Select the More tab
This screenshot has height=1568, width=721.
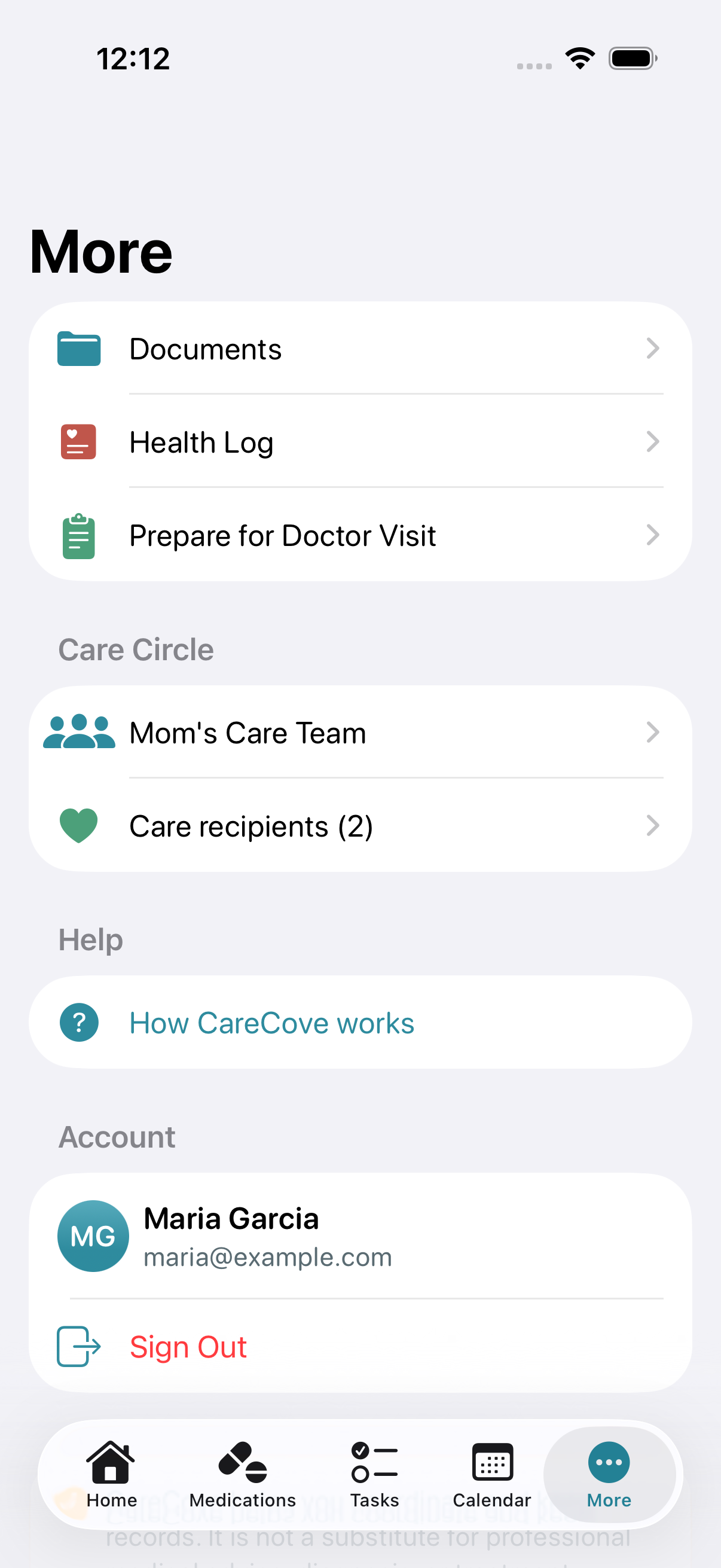pyautogui.click(x=609, y=1474)
